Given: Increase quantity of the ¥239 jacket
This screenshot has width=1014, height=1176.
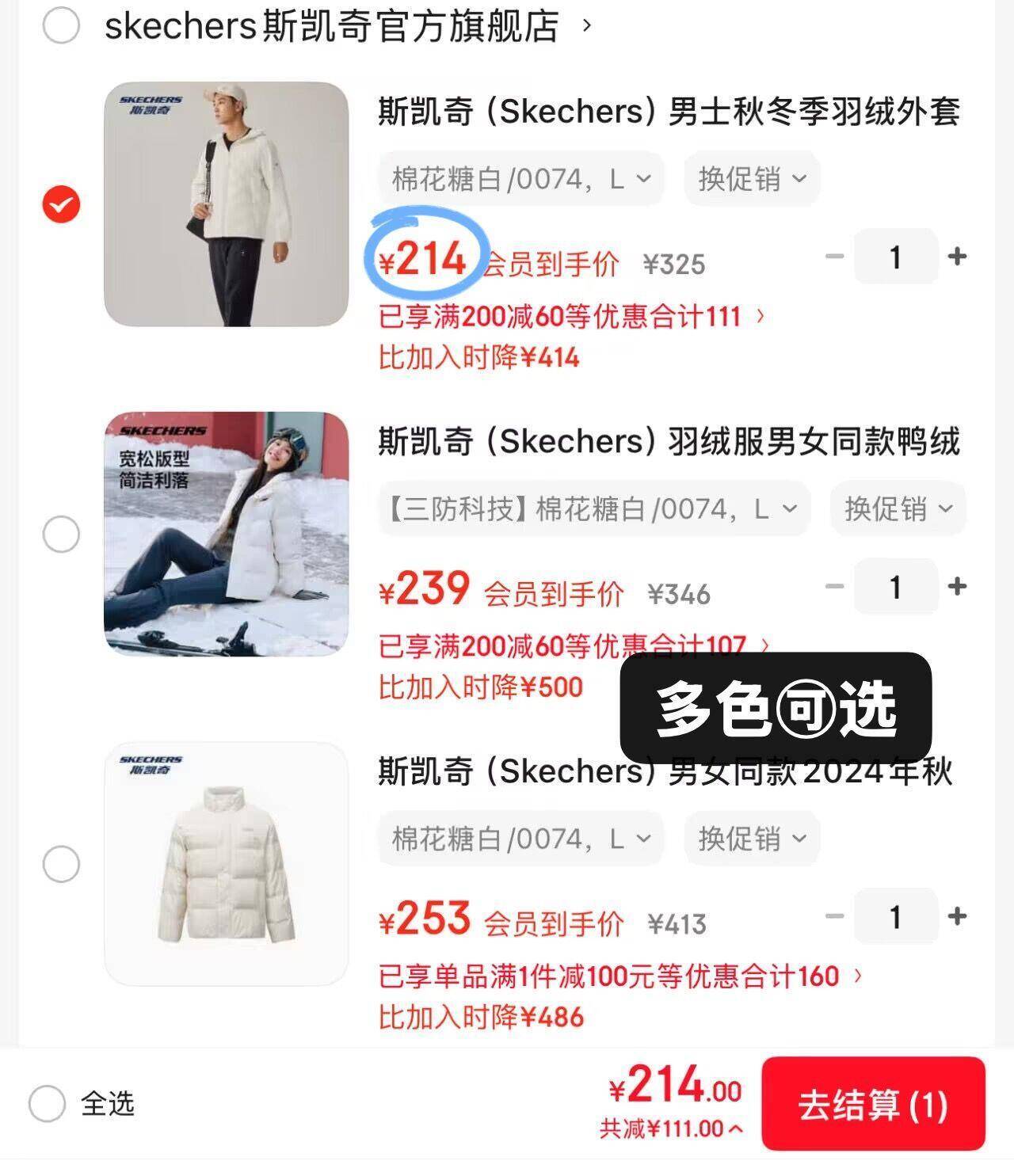Looking at the screenshot, I should click(957, 587).
